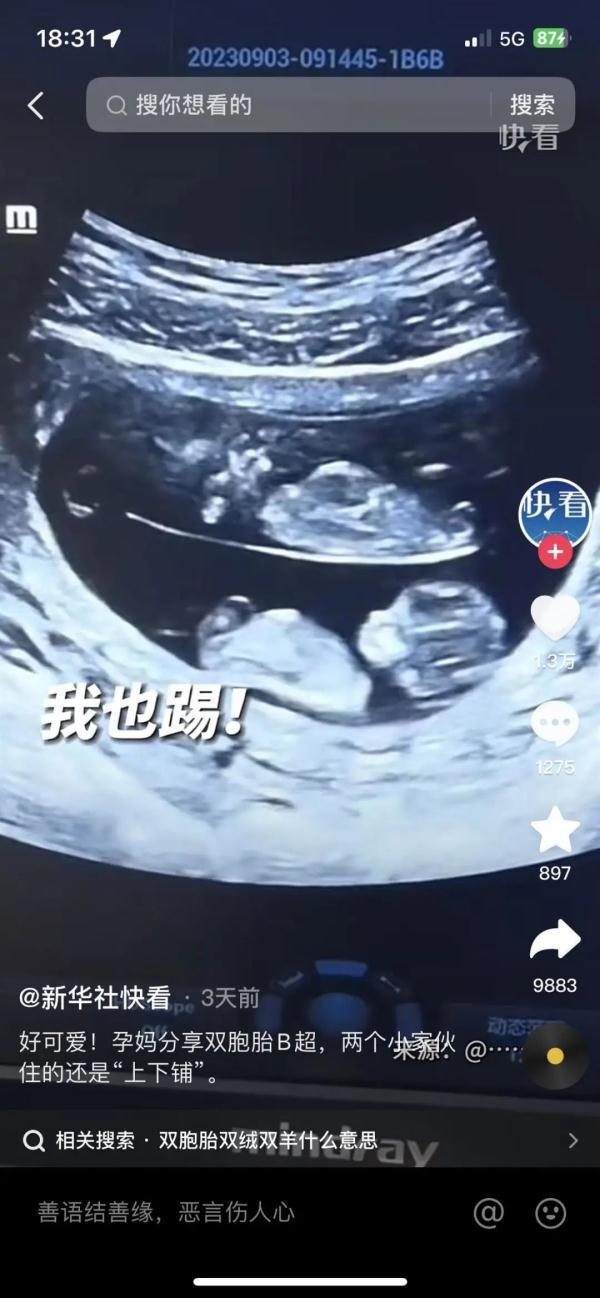This screenshot has height=1298, width=600.
Task: Mention someone with the @ icon
Action: pyautogui.click(x=488, y=1213)
